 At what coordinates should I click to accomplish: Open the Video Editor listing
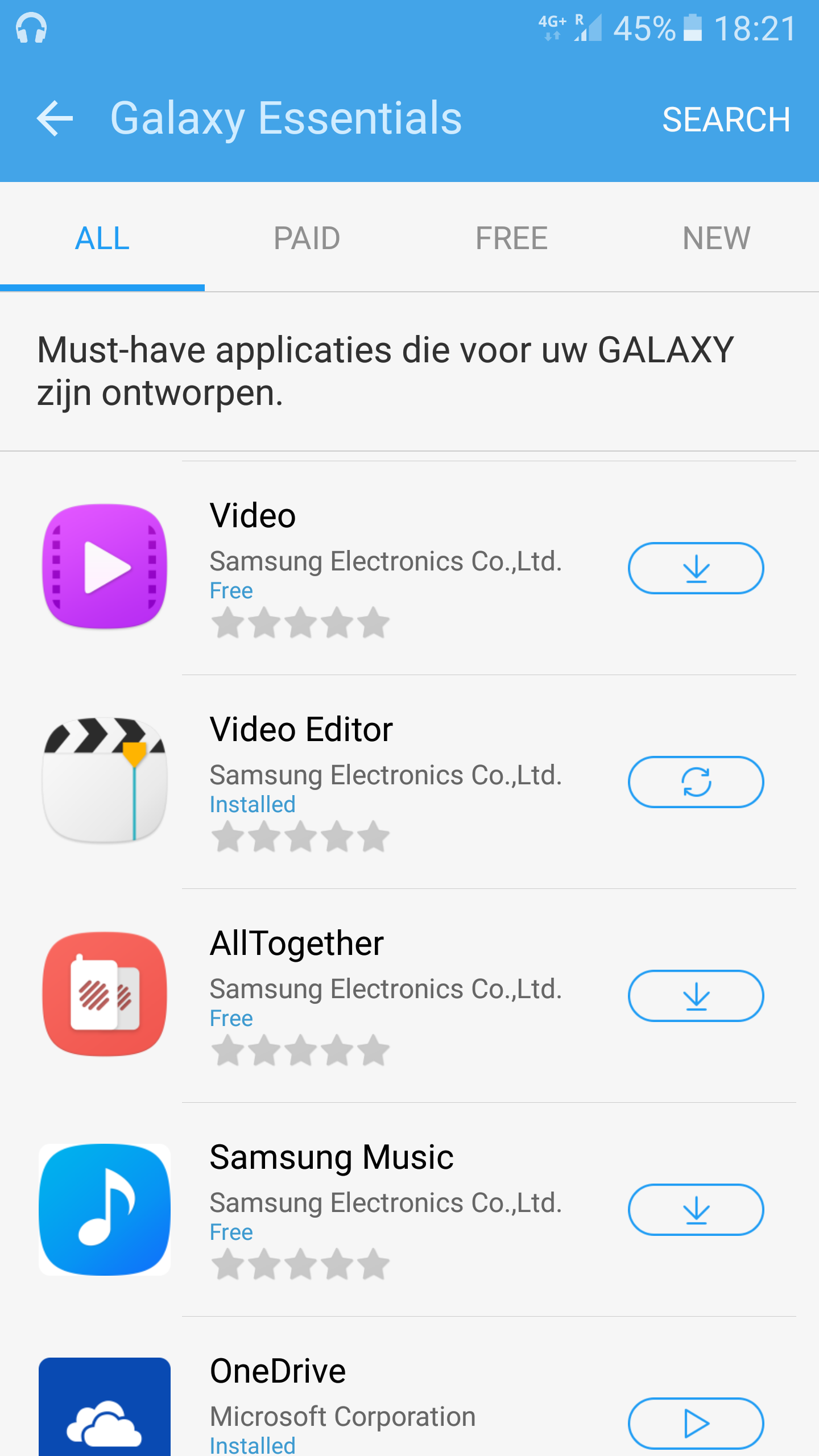(301, 729)
